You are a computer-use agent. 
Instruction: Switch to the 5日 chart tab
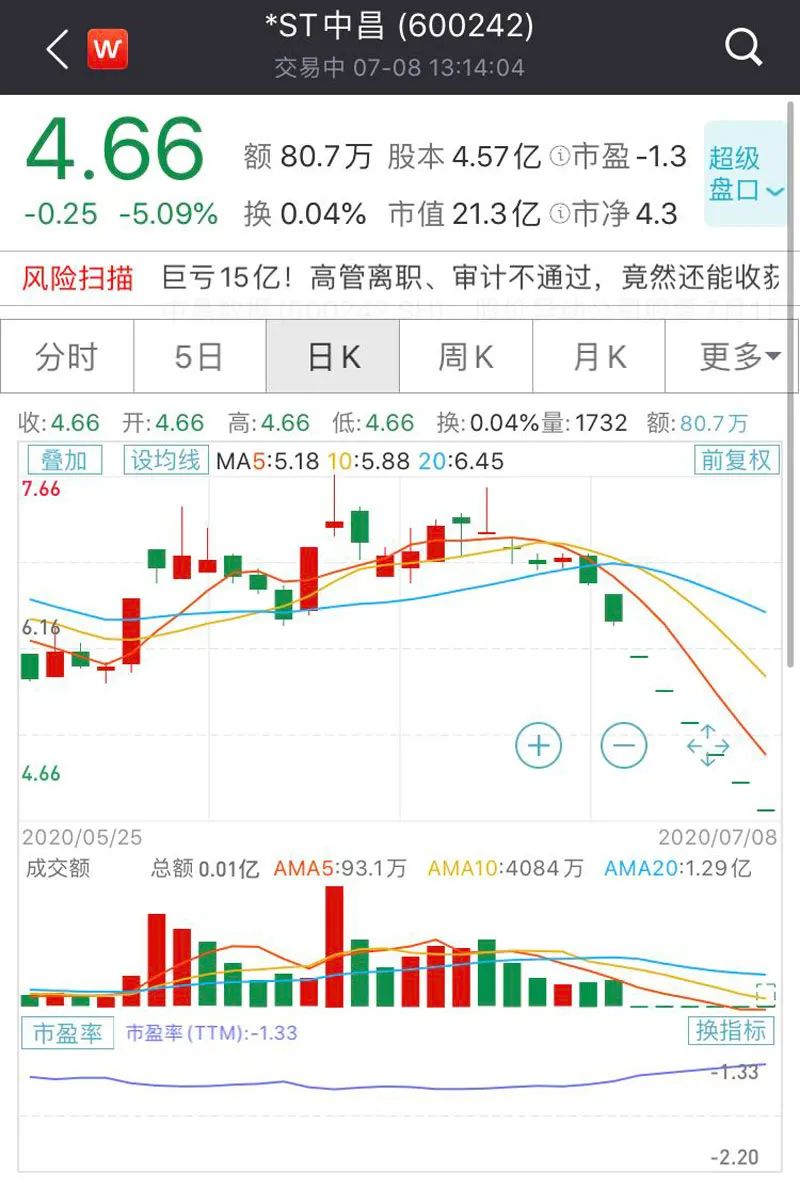point(199,357)
